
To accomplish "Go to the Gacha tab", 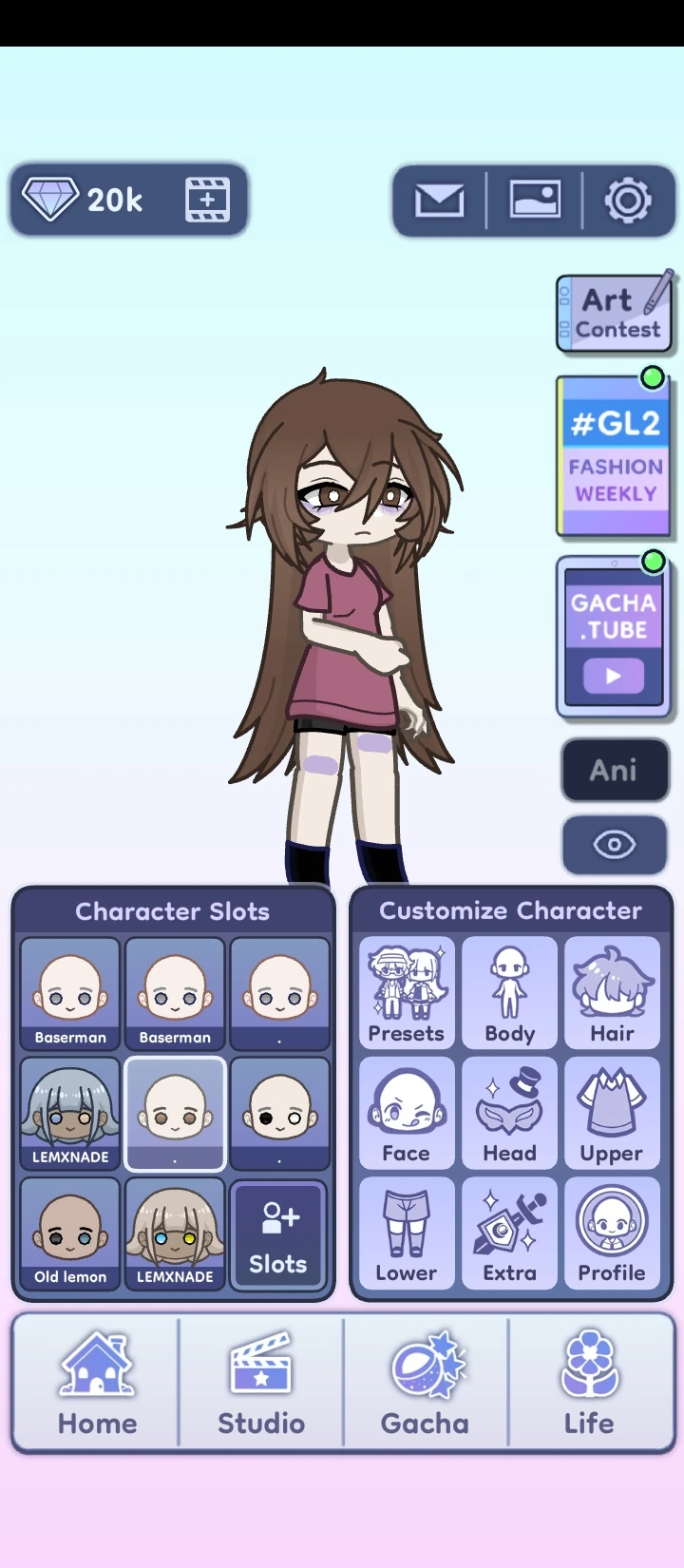I will [x=426, y=1383].
